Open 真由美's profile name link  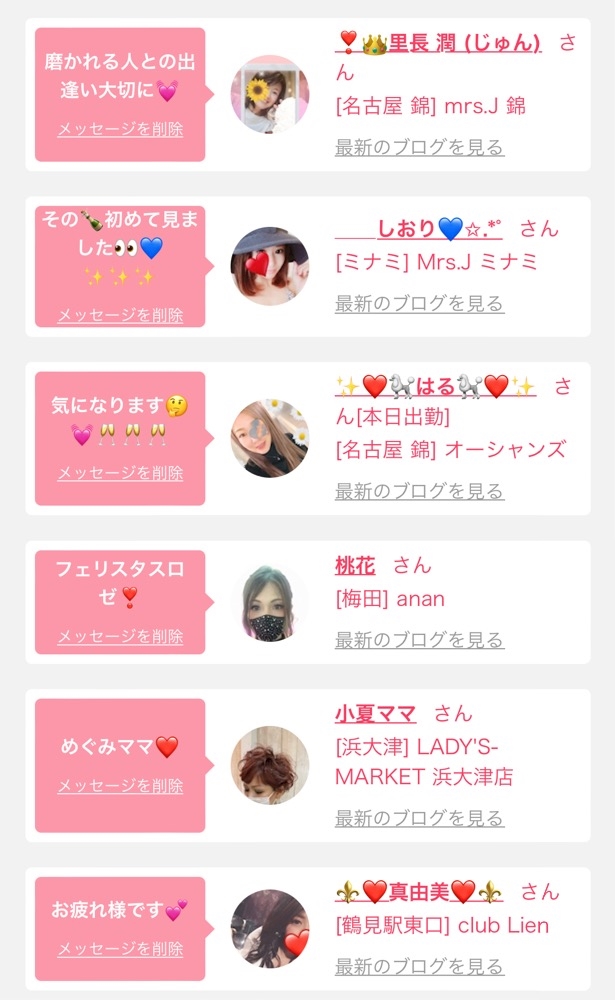[x=419, y=892]
